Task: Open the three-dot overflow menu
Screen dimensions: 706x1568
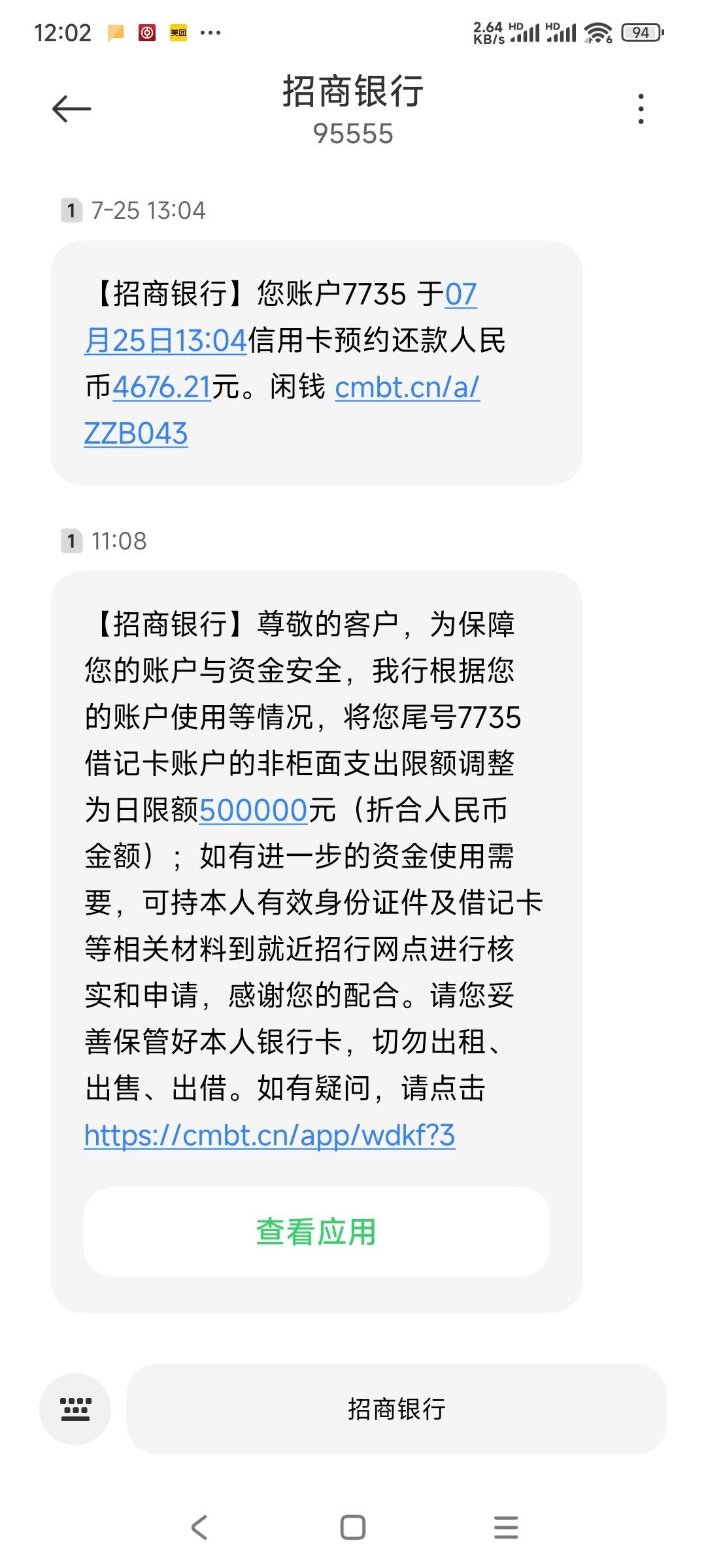Action: [641, 108]
